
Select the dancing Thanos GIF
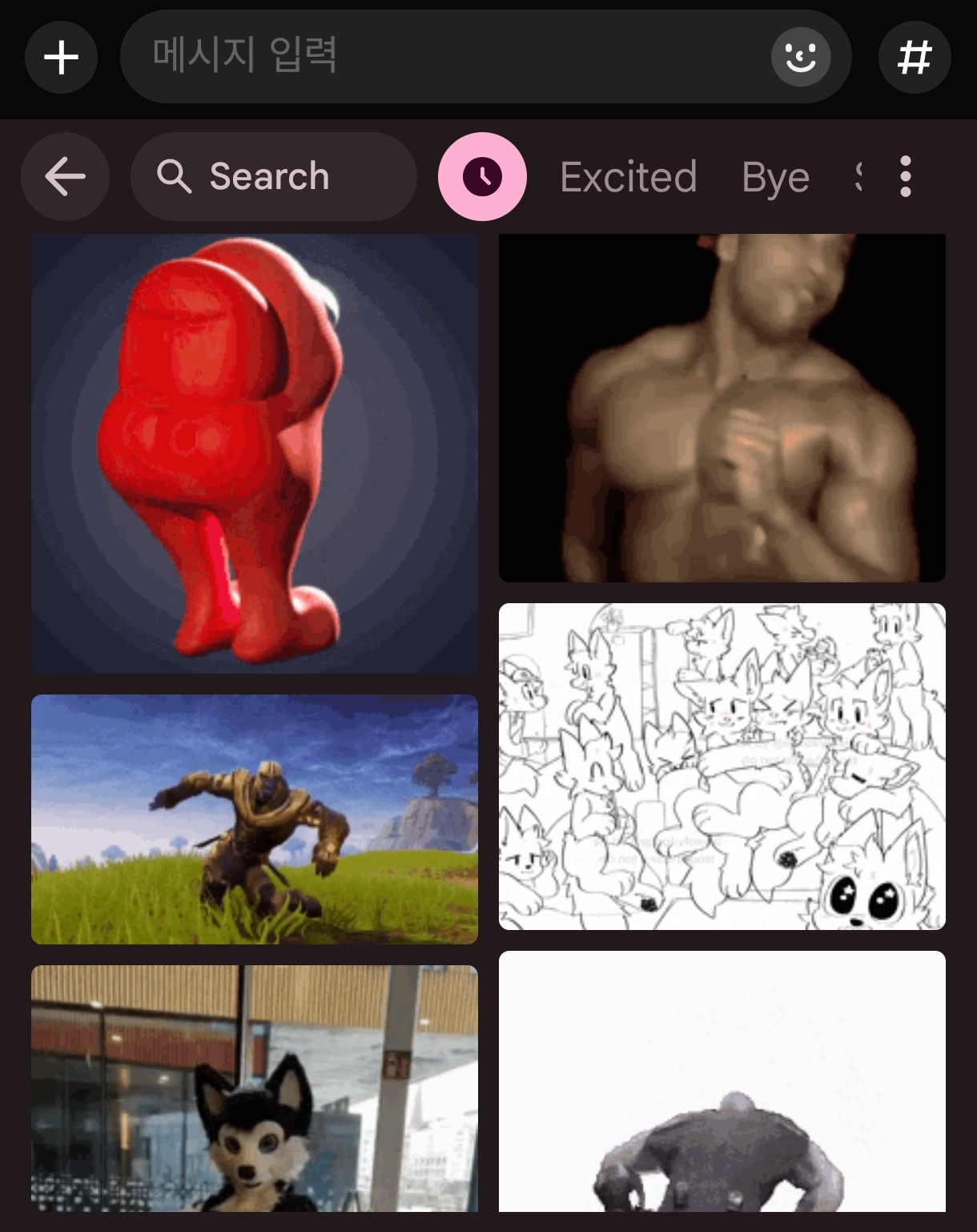tap(255, 819)
